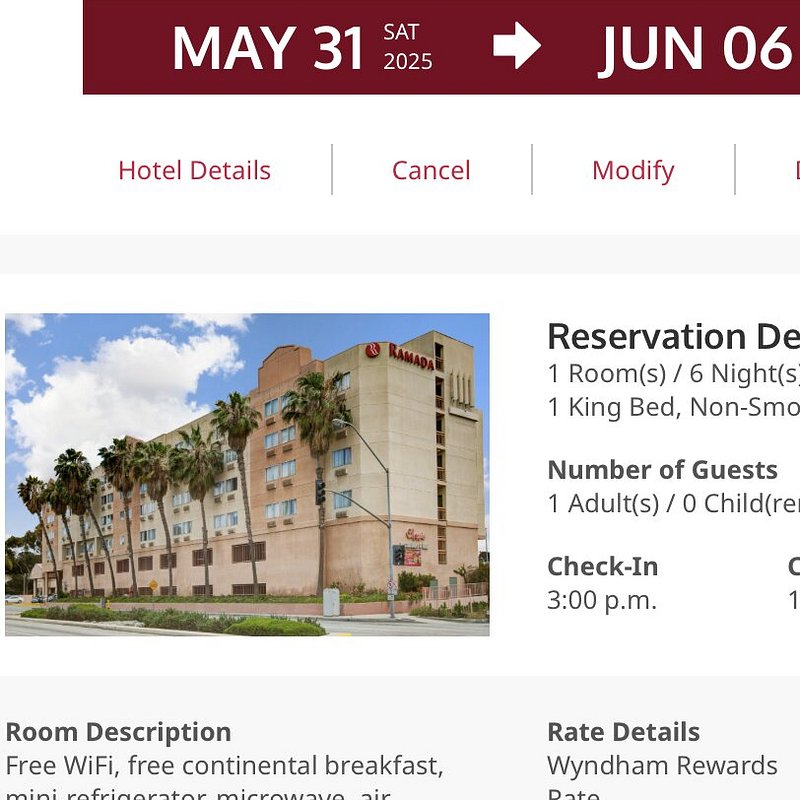Open the Hotel Details link
The image size is (800, 800).
coord(194,170)
